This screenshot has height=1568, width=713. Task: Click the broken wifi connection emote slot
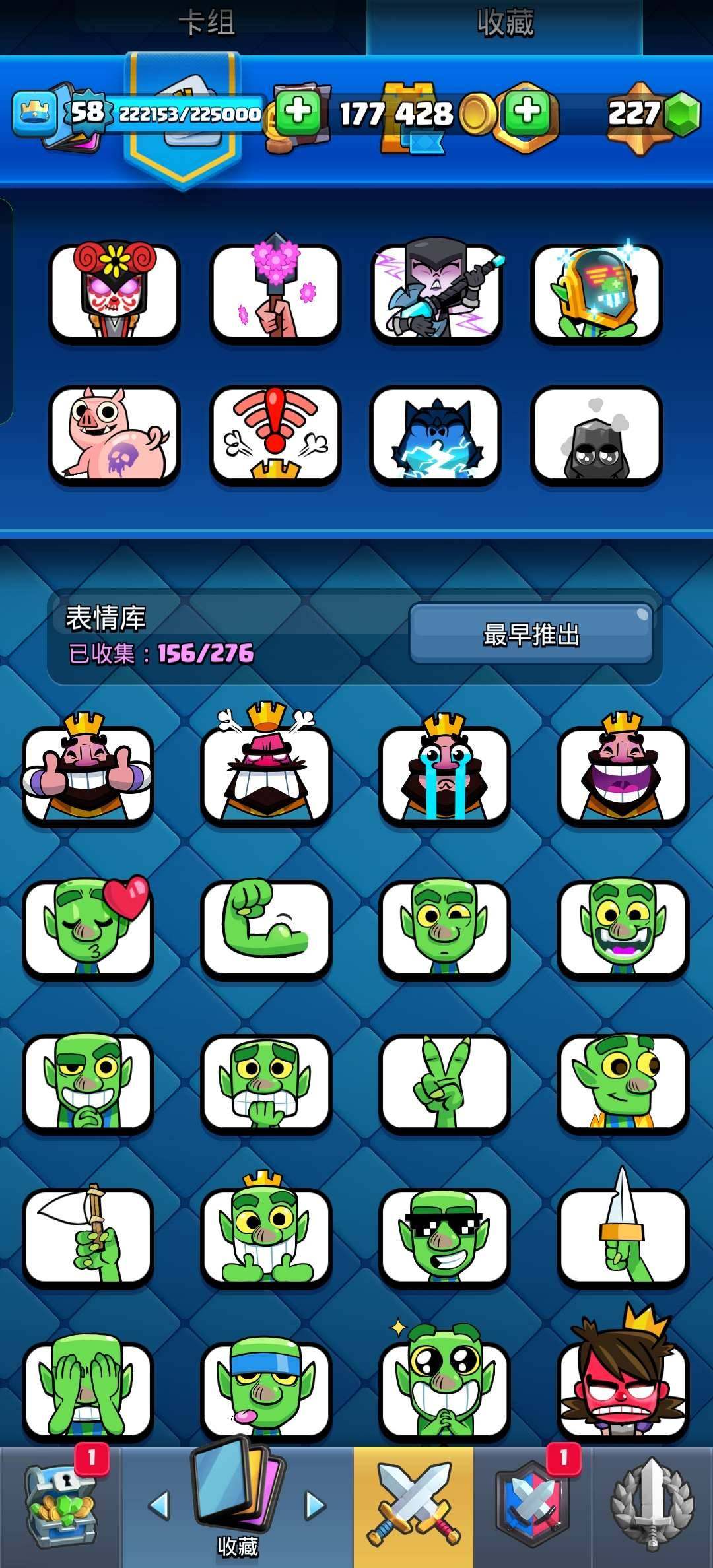click(x=276, y=436)
